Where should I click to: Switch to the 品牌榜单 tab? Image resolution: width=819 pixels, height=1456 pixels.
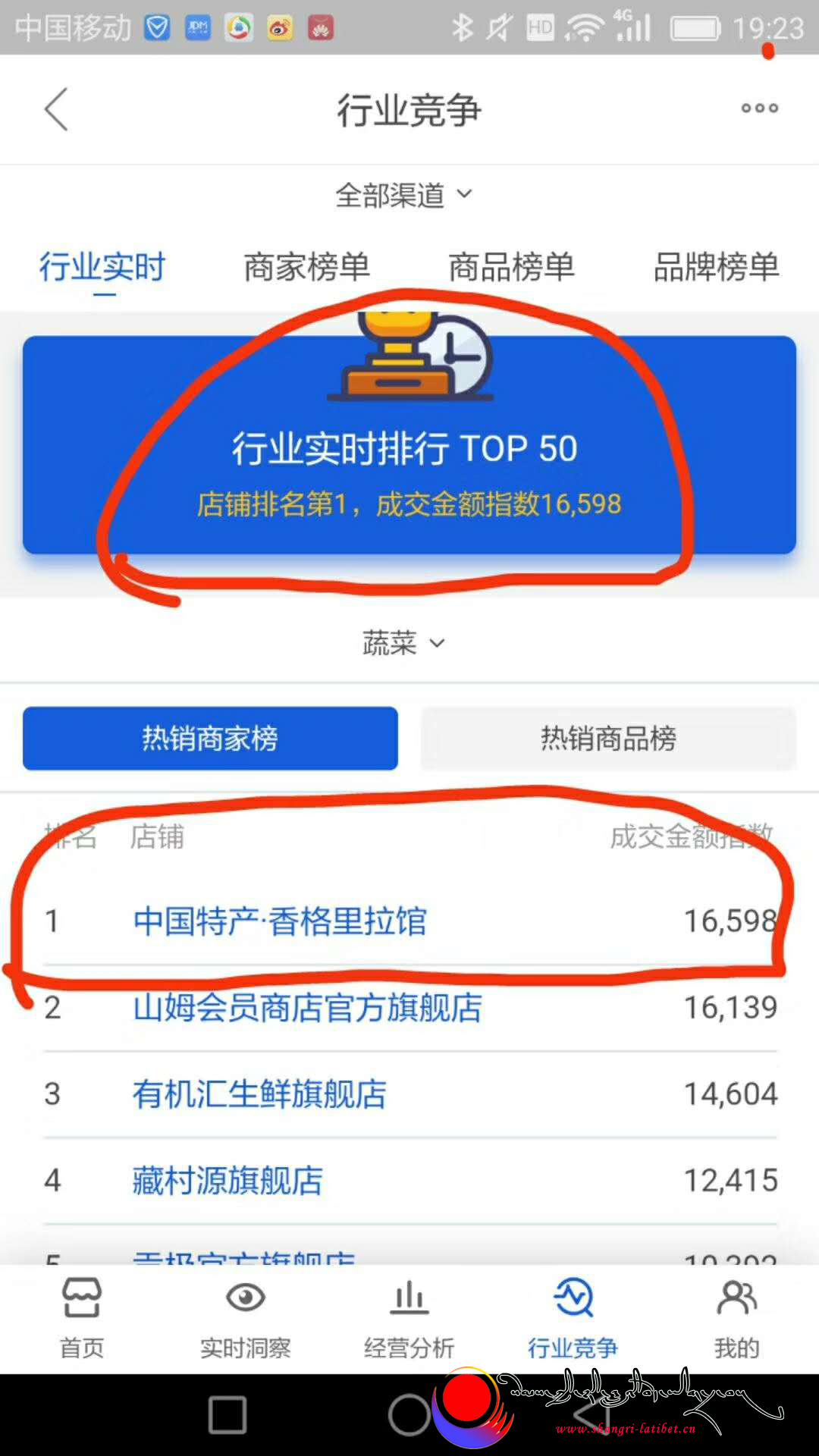[716, 267]
